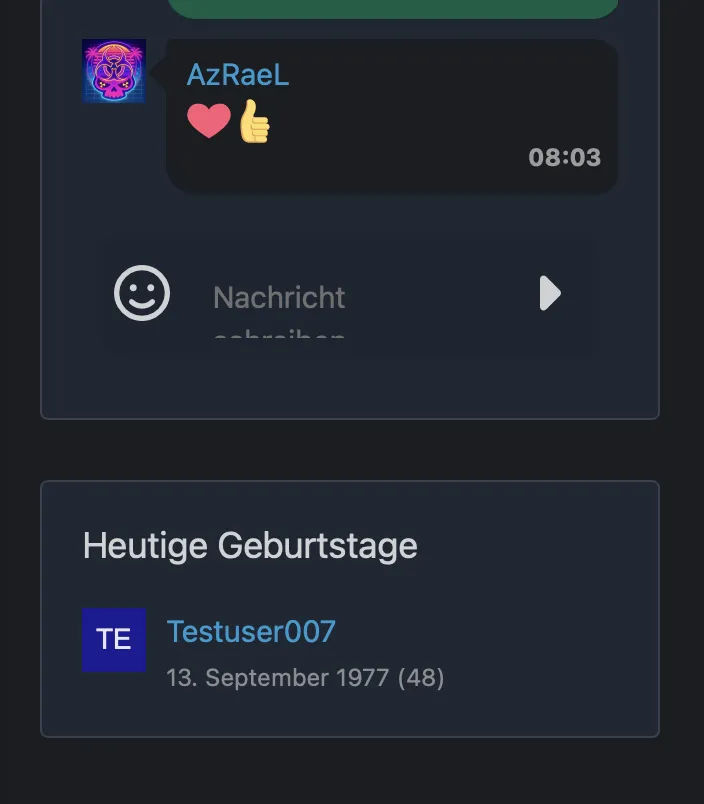
Task: Open the emoji picker smiley
Action: coord(142,293)
